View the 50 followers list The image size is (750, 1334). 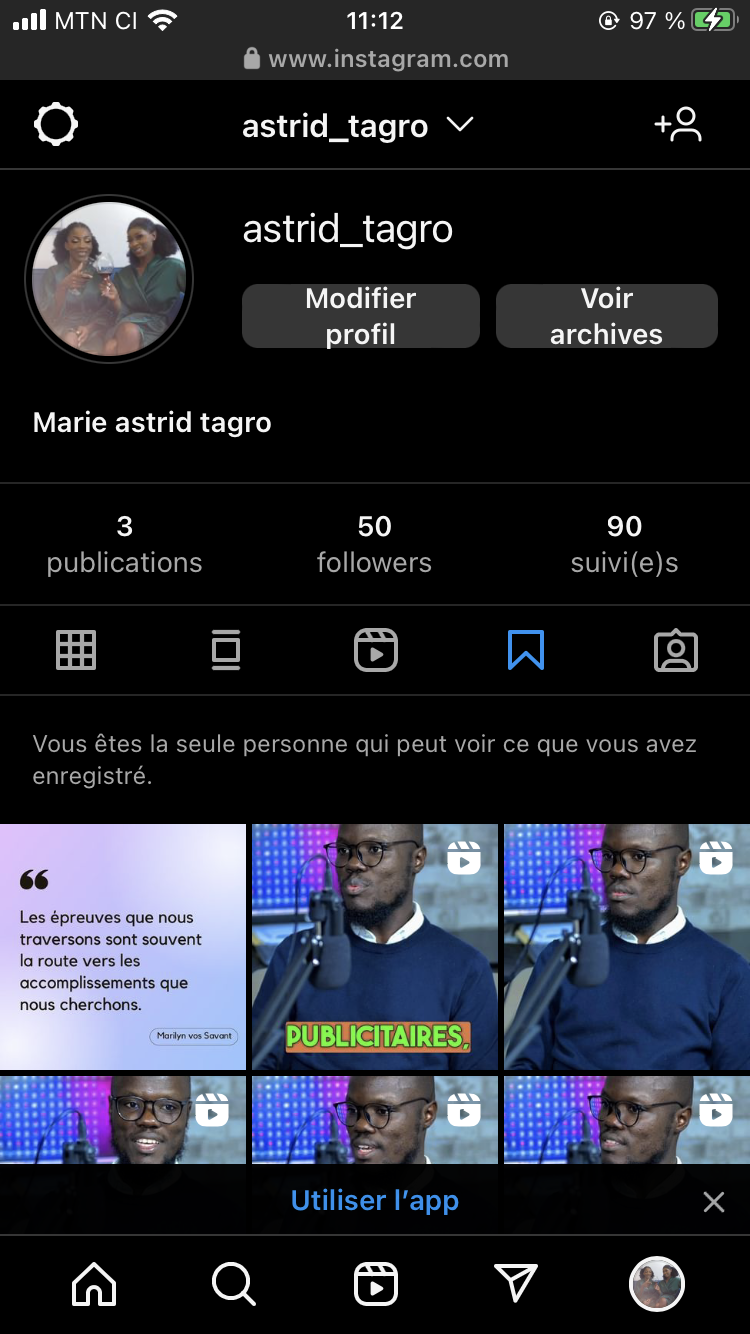(374, 544)
